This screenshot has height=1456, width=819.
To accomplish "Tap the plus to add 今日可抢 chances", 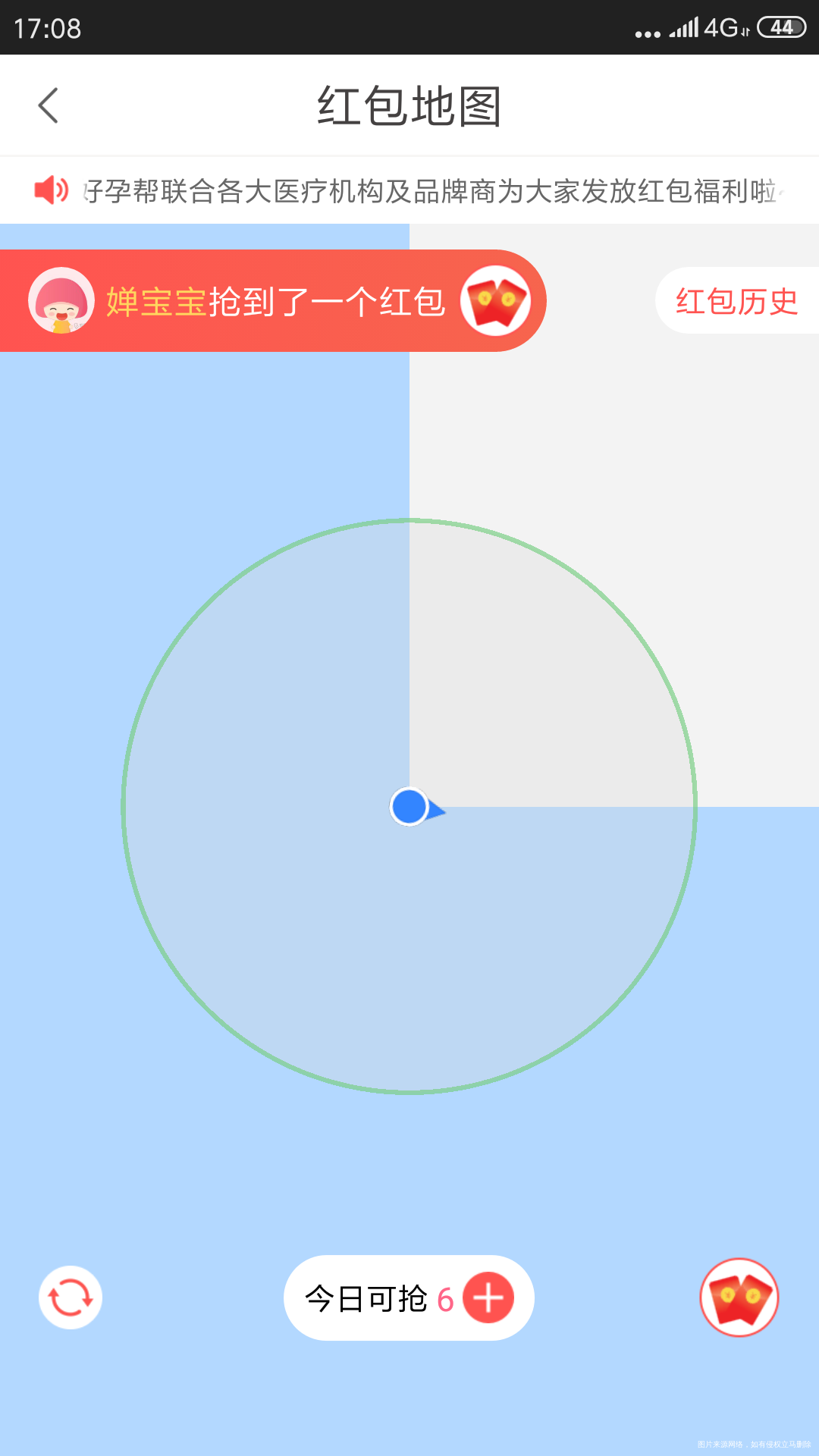I will tap(488, 1298).
